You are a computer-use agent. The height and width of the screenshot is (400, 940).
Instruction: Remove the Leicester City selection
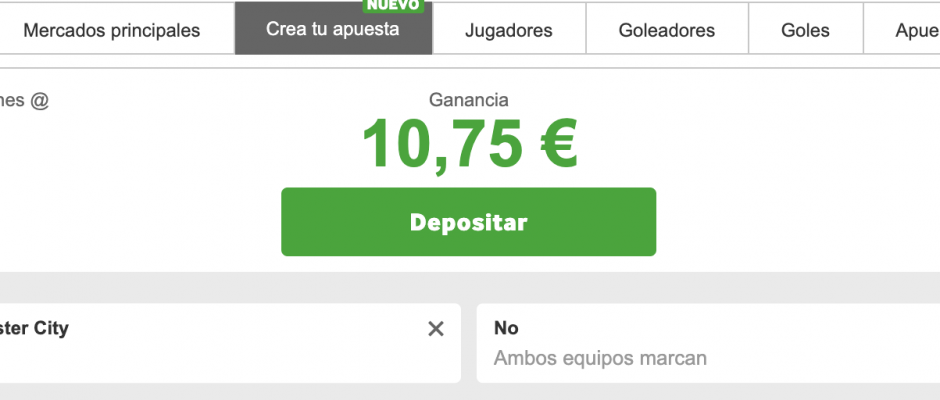click(x=436, y=329)
